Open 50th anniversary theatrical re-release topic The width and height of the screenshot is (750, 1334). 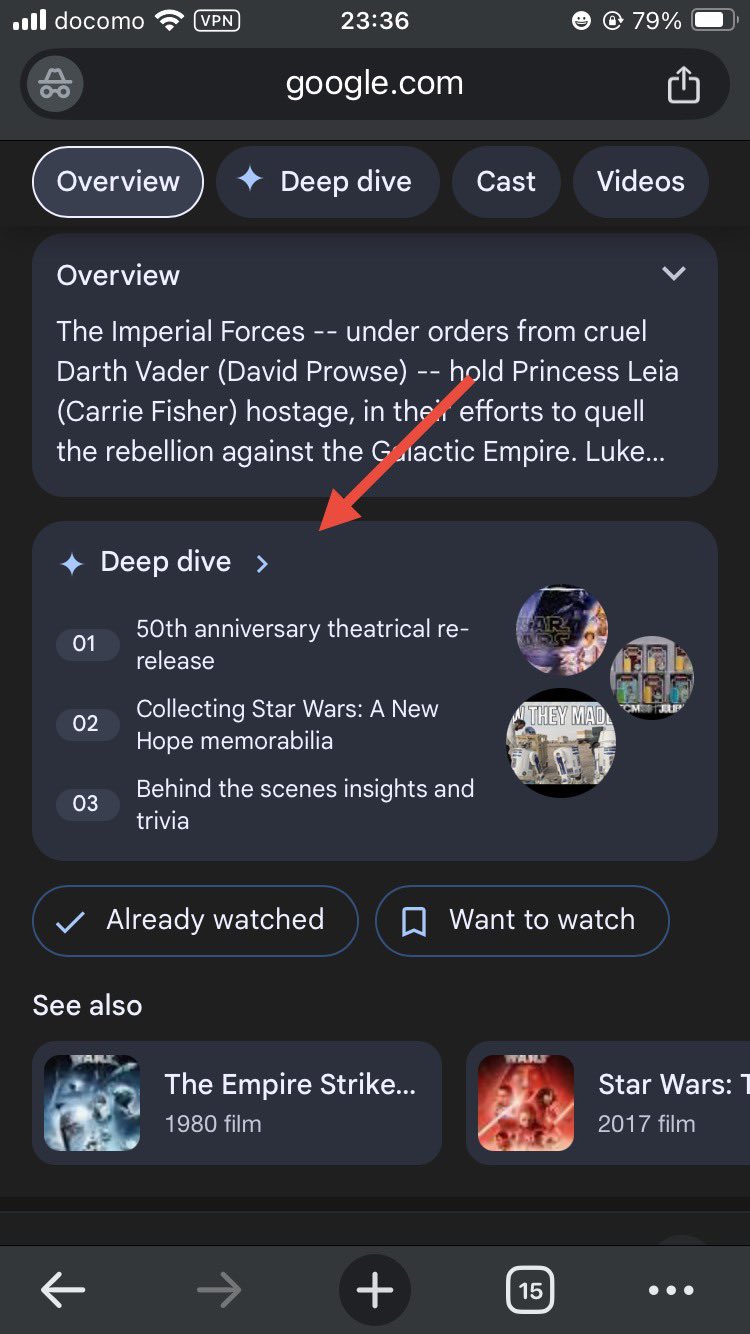pos(301,644)
